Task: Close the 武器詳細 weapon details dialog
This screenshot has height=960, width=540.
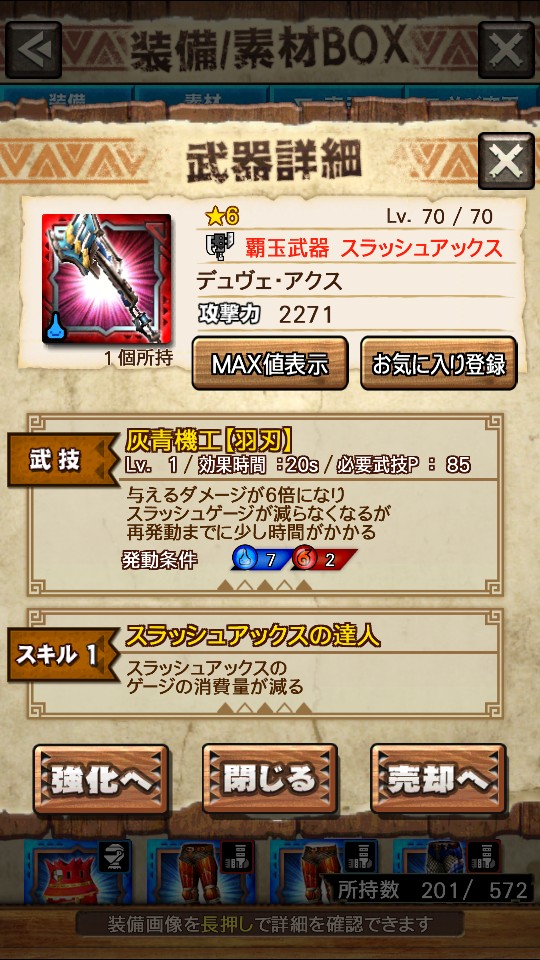Action: [506, 160]
